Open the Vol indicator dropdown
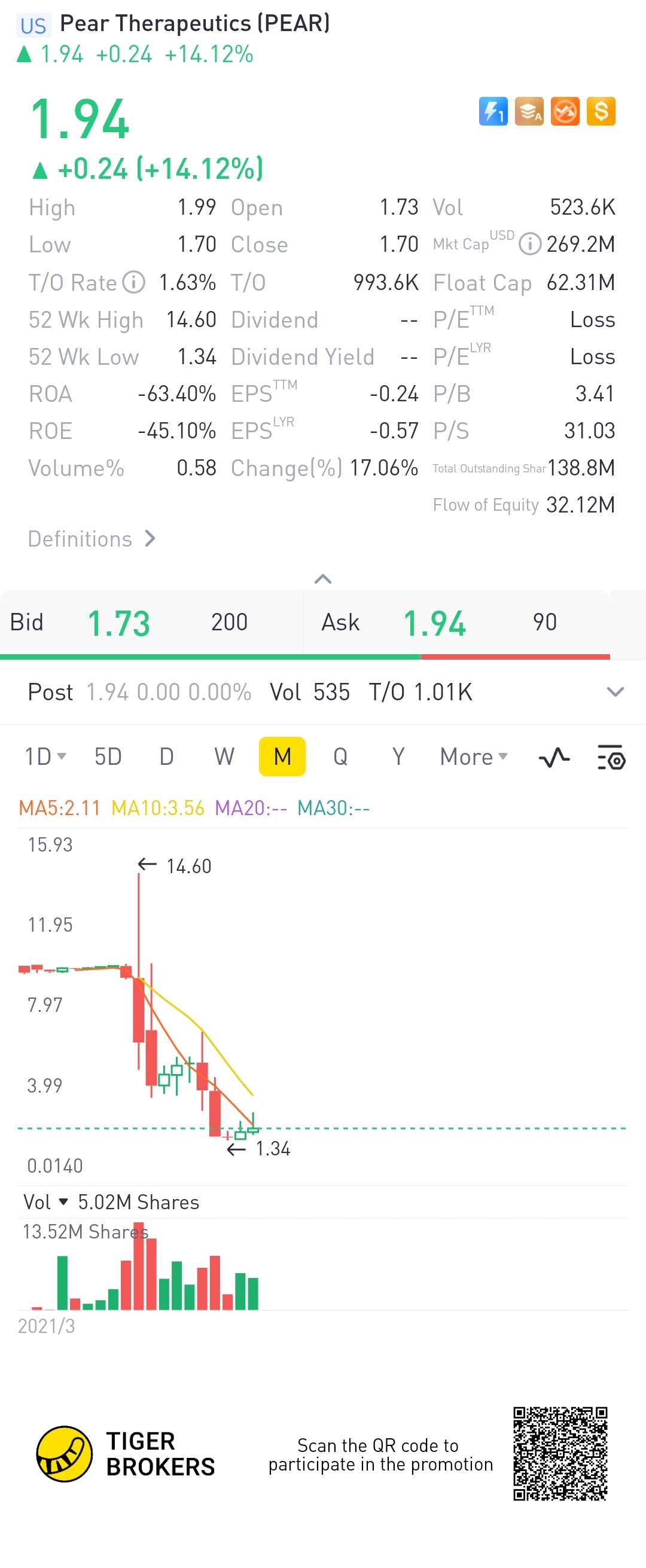 (45, 1202)
